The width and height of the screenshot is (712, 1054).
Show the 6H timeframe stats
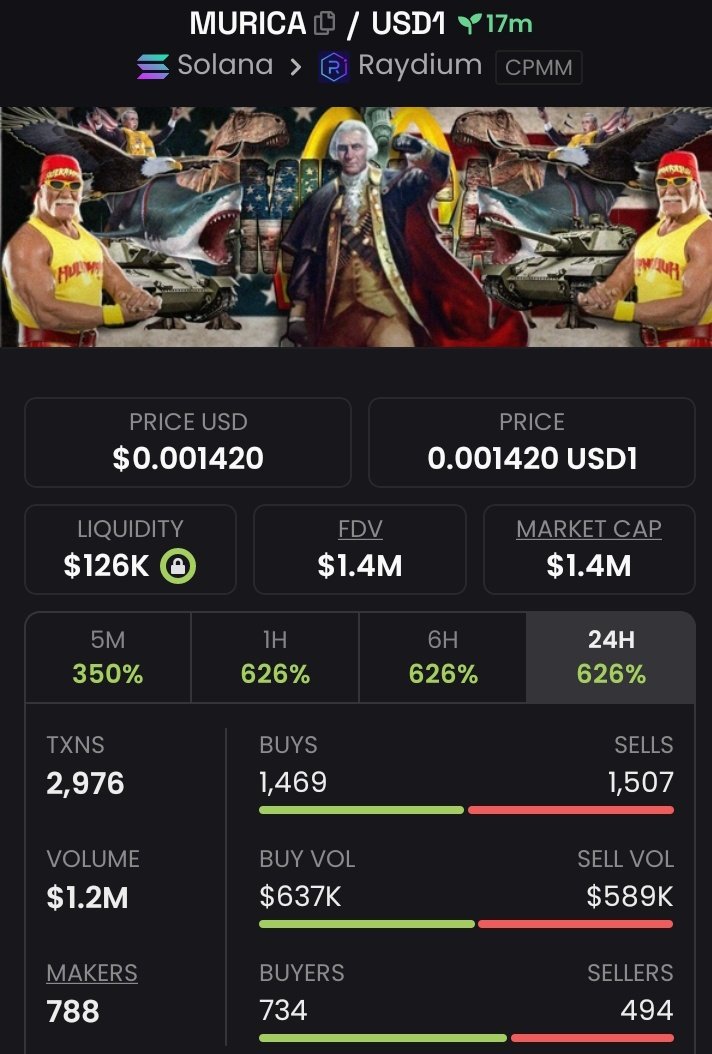coord(442,657)
